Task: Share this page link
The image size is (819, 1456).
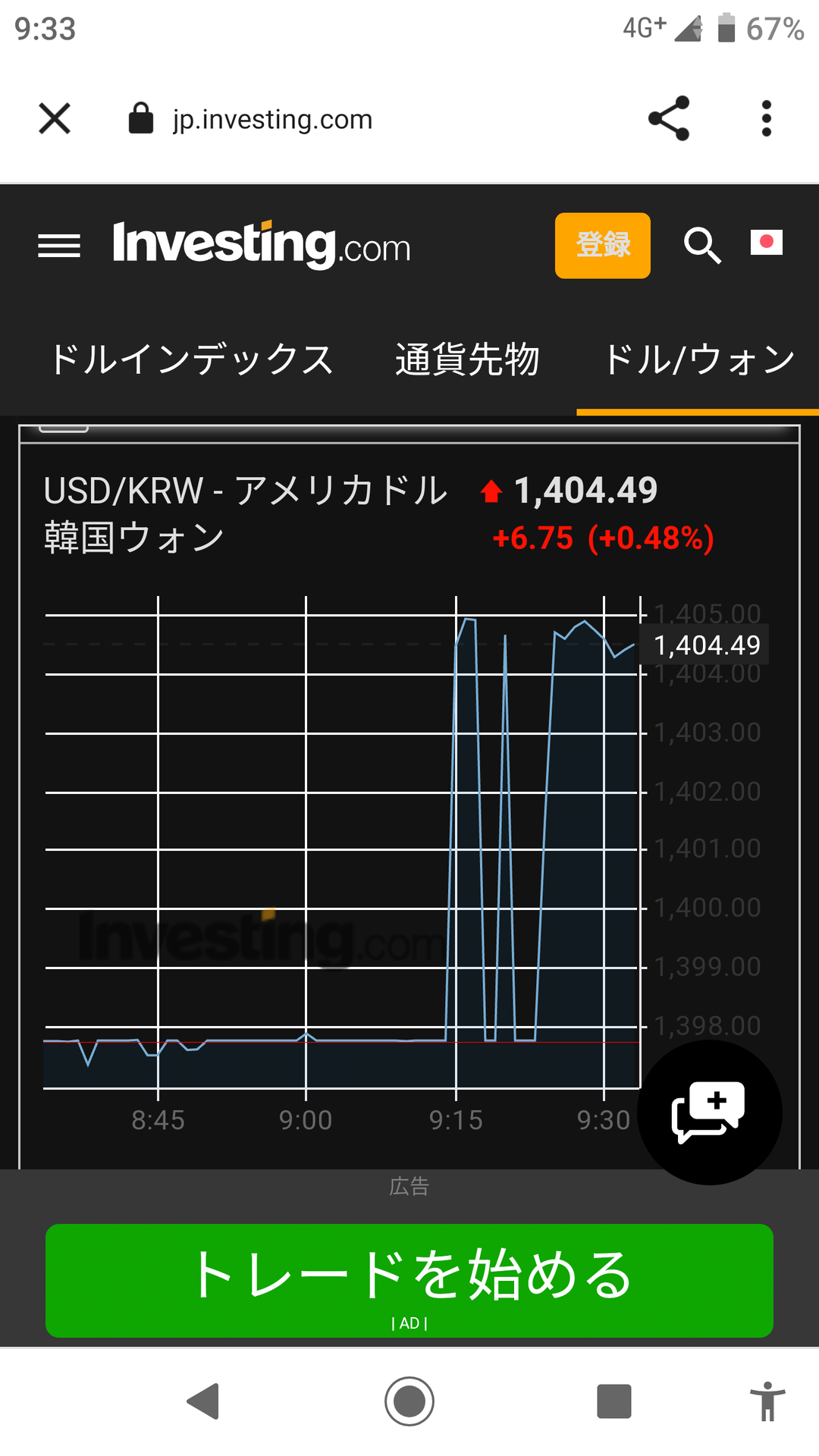Action: tap(669, 118)
